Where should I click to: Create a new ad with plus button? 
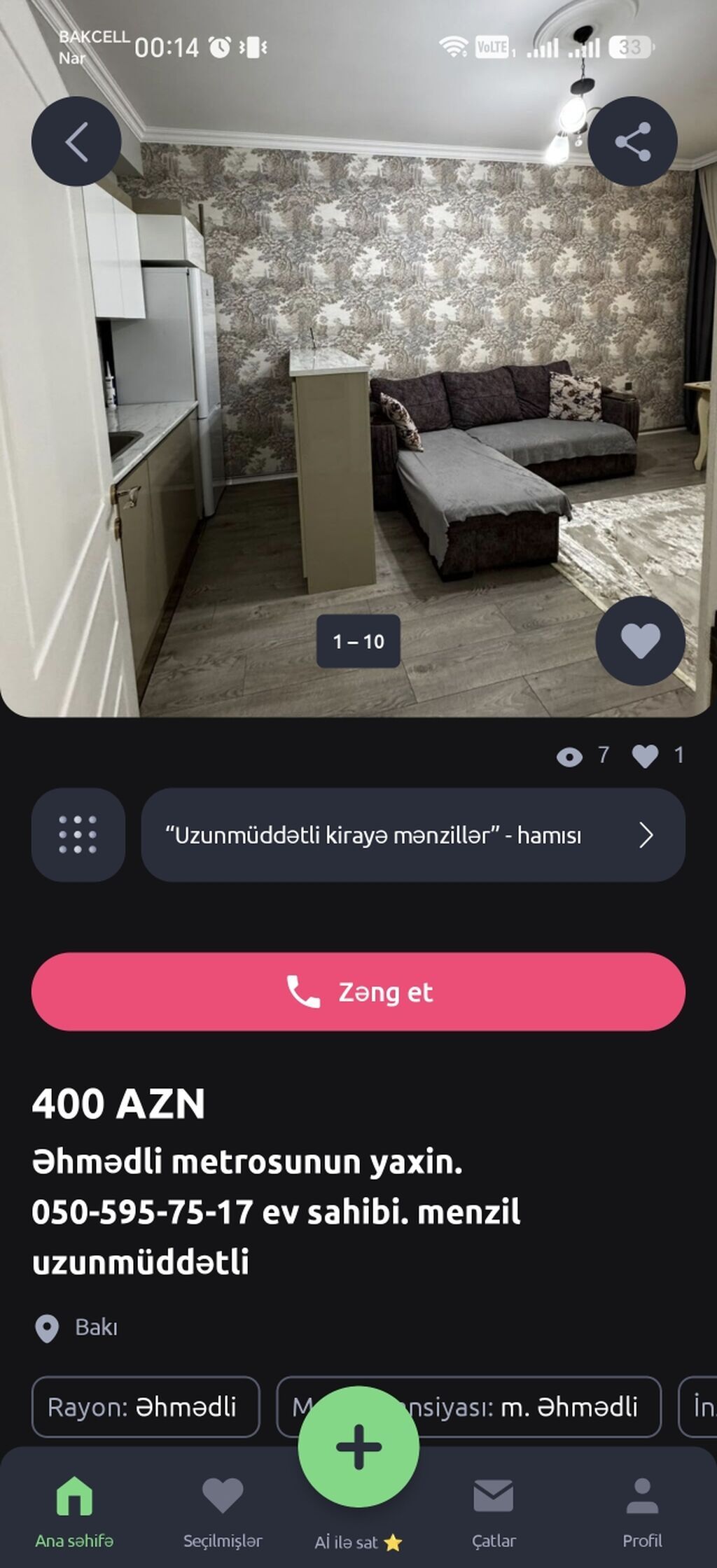[x=358, y=1446]
